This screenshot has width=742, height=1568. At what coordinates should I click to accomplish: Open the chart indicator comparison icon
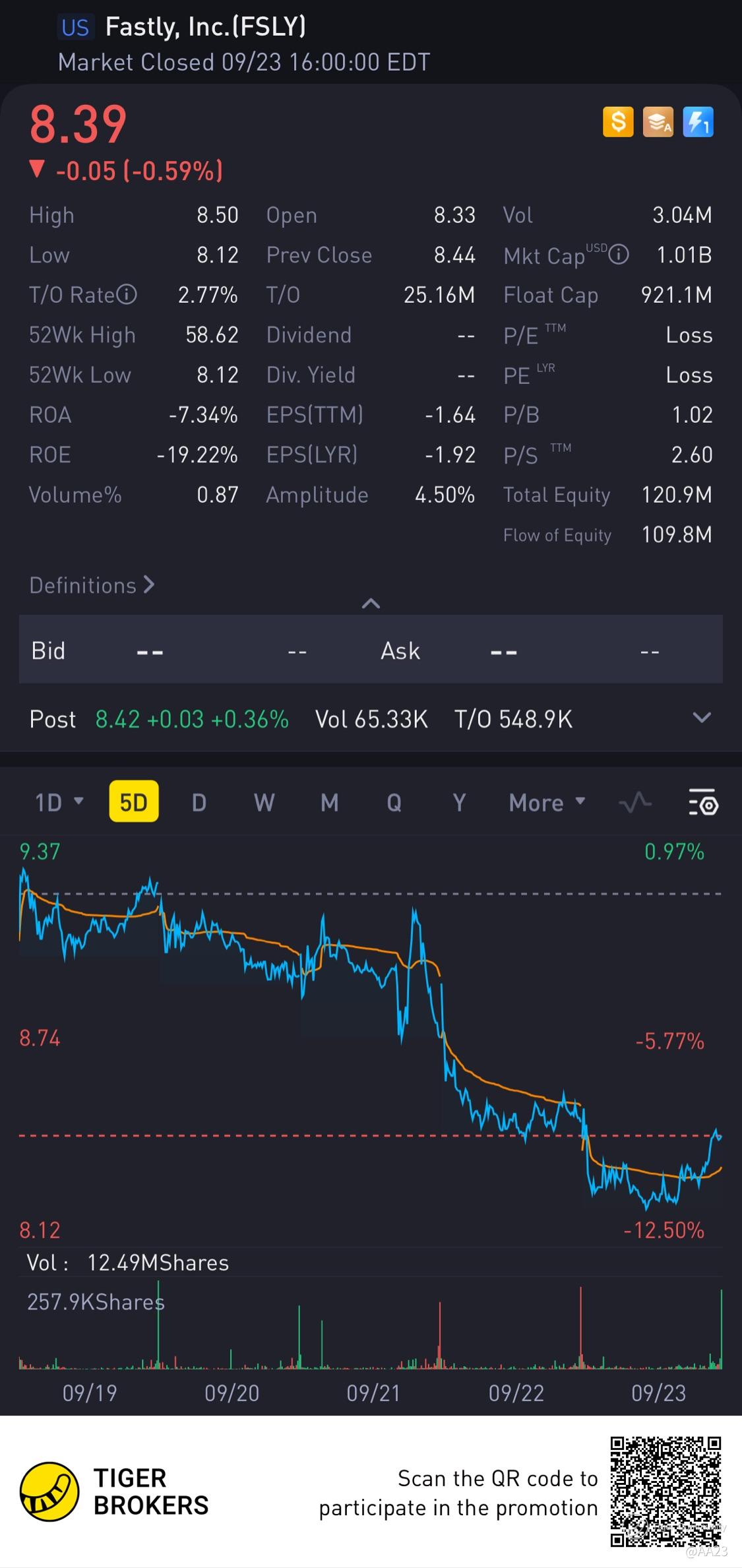[x=634, y=802]
